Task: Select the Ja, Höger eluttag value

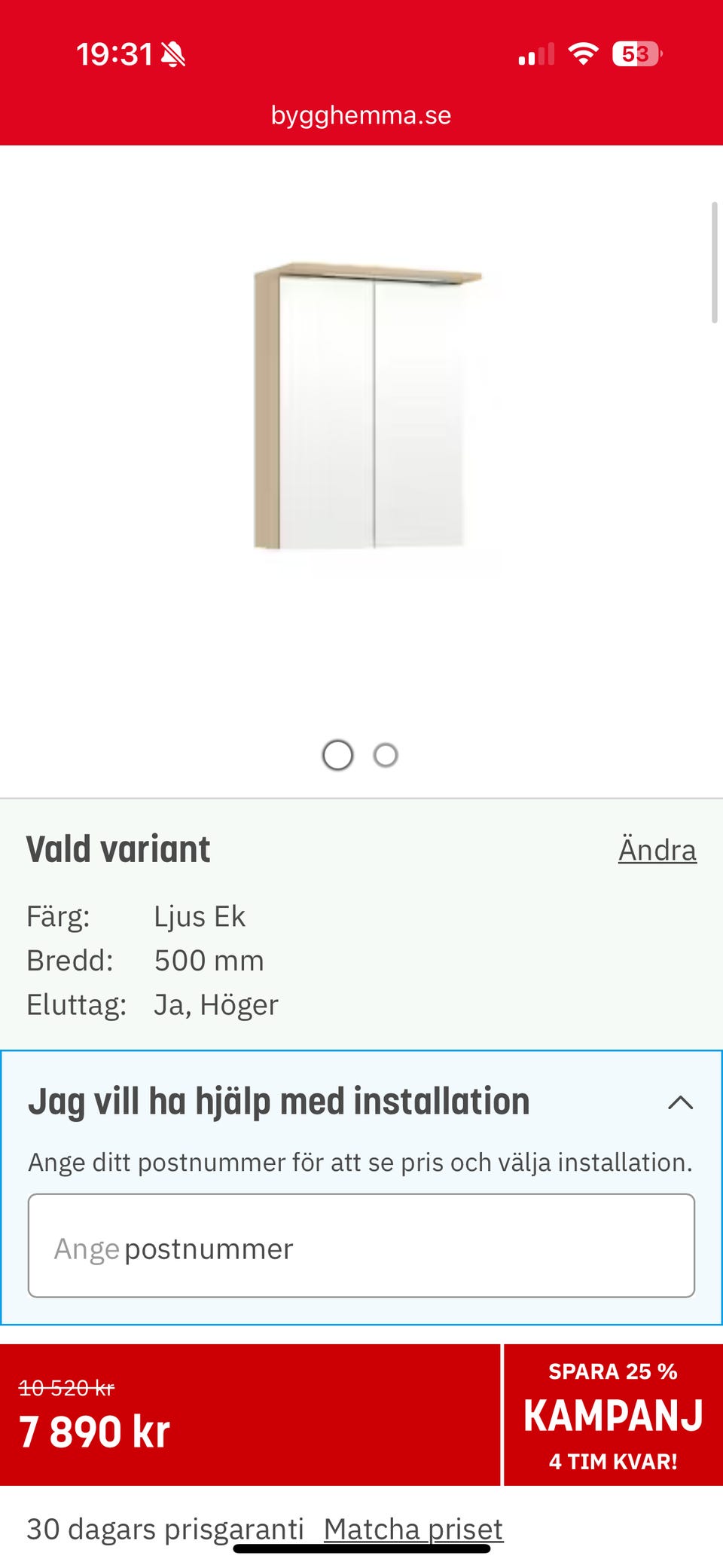Action: click(216, 1004)
